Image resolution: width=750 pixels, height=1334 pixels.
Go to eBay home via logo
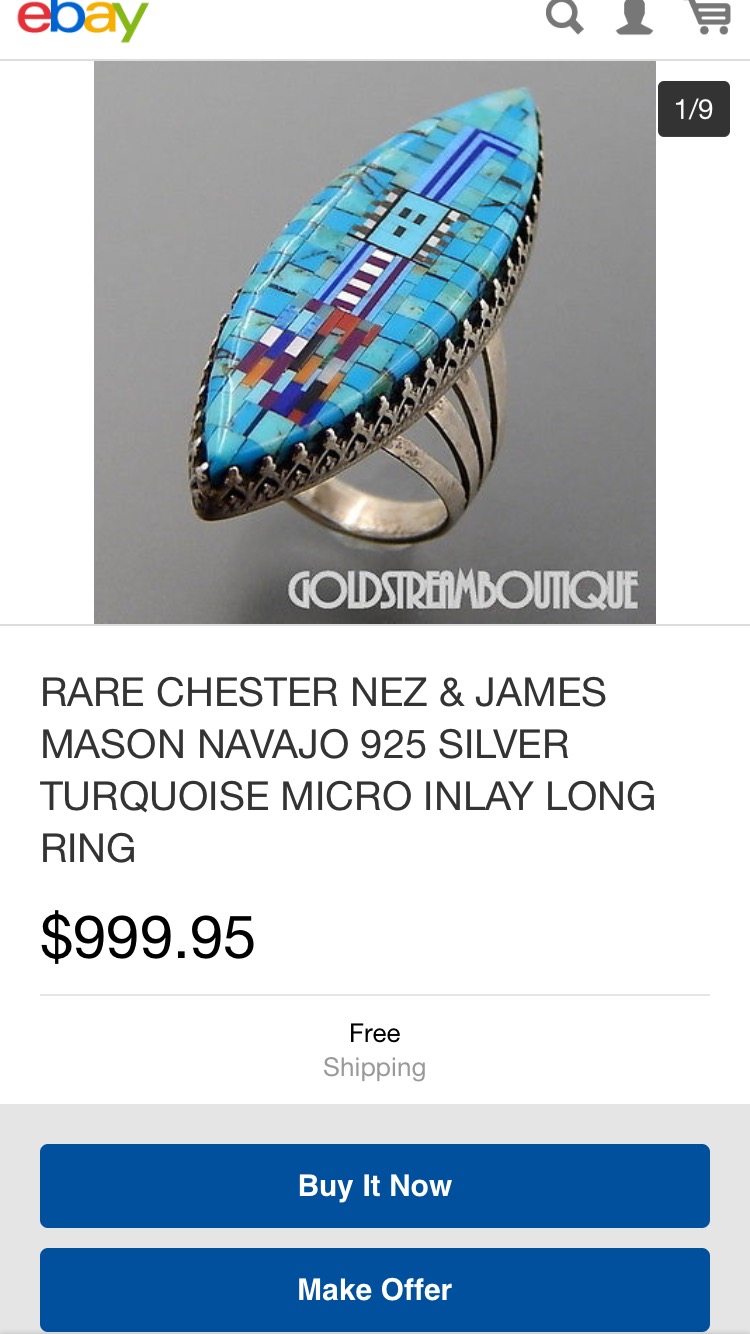coord(83,19)
